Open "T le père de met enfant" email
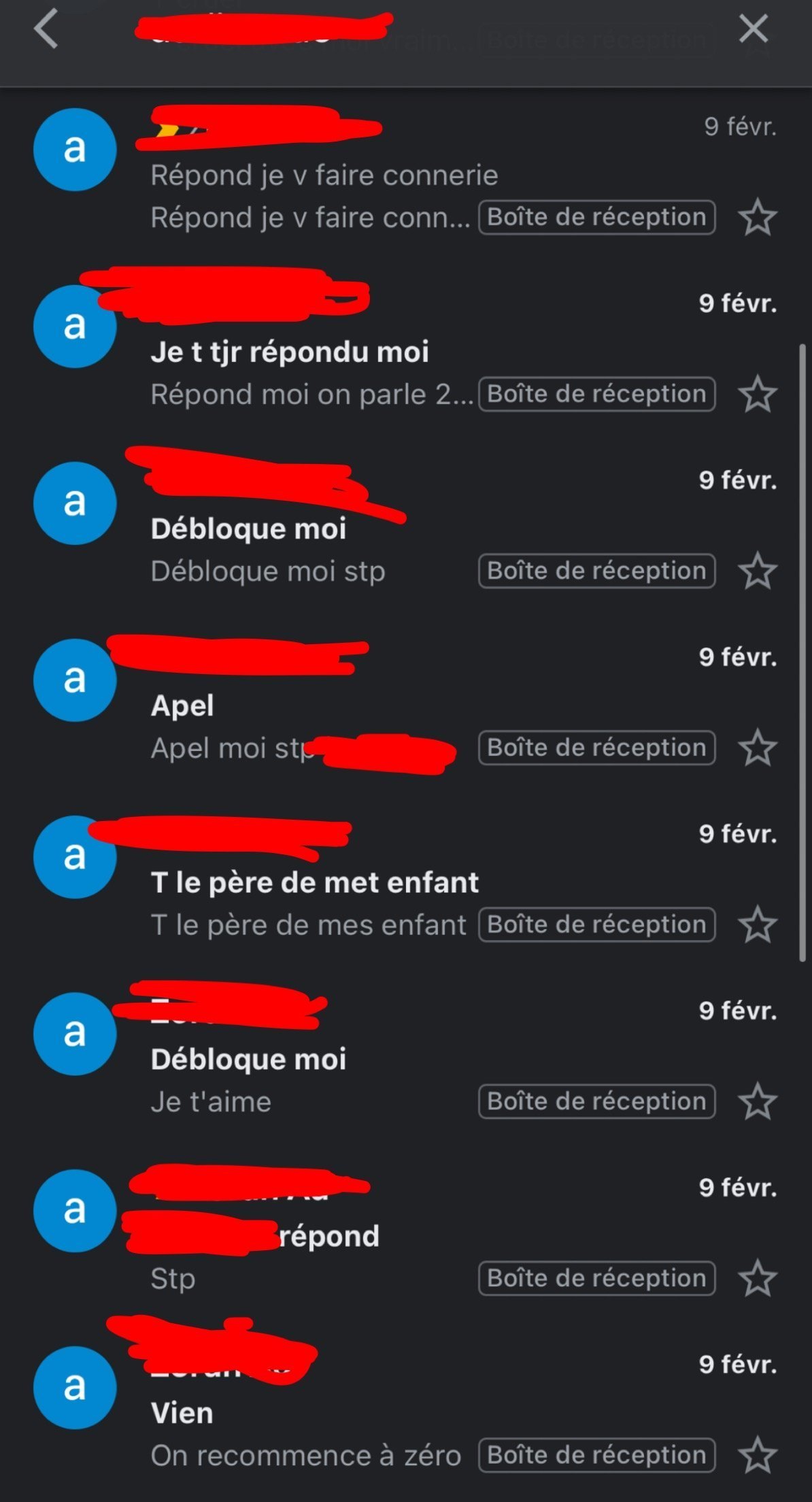The image size is (812, 1502). click(314, 883)
